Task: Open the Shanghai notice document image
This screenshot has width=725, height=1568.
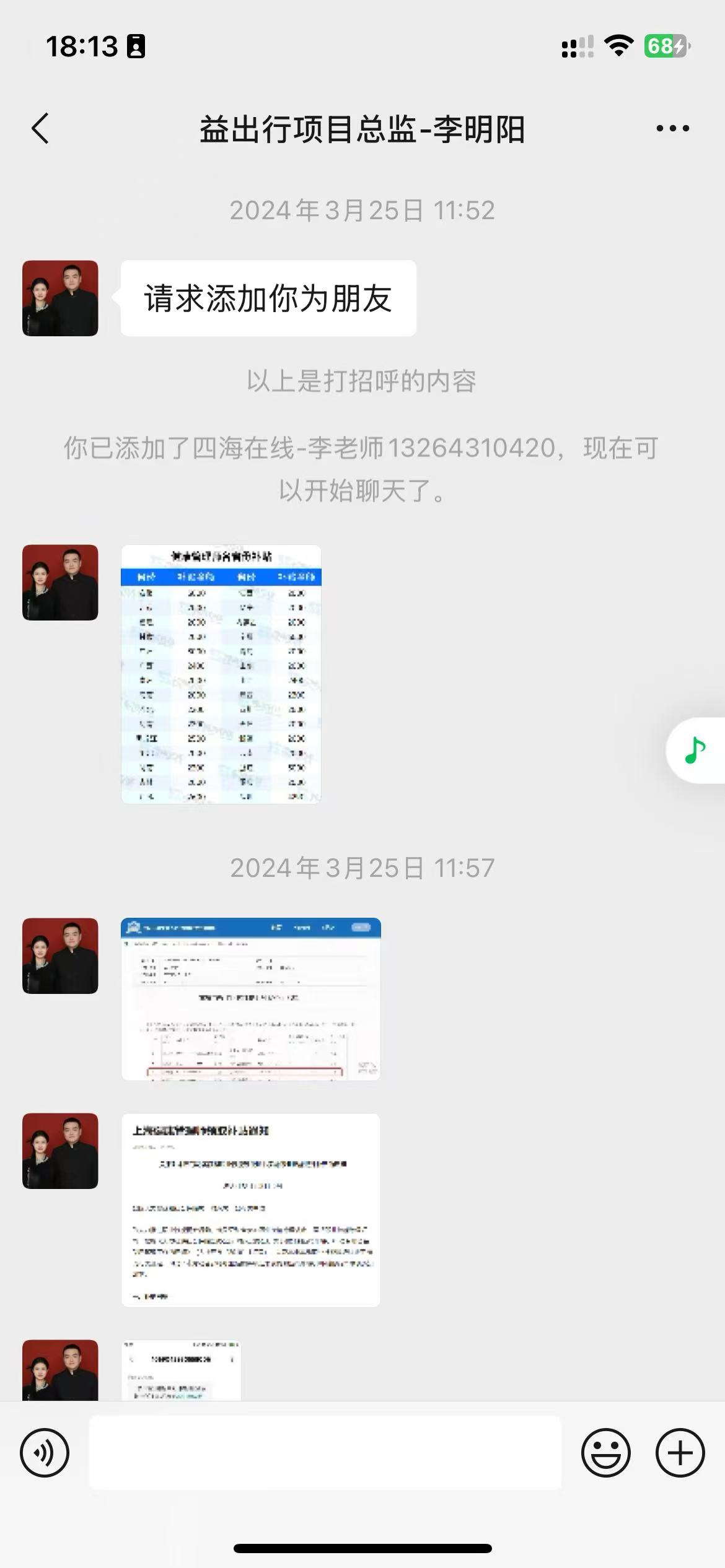Action: click(x=250, y=1209)
